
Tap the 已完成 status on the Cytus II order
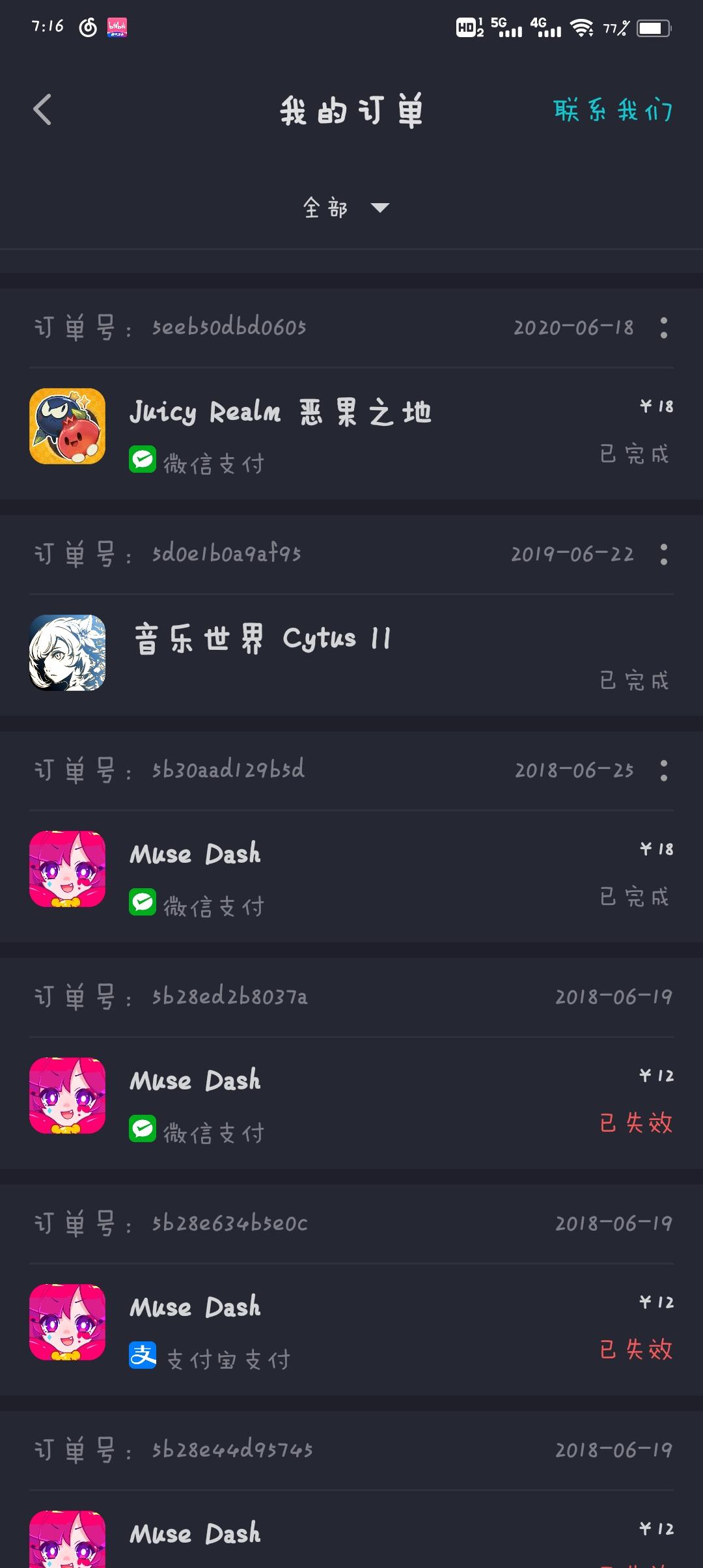(x=633, y=679)
